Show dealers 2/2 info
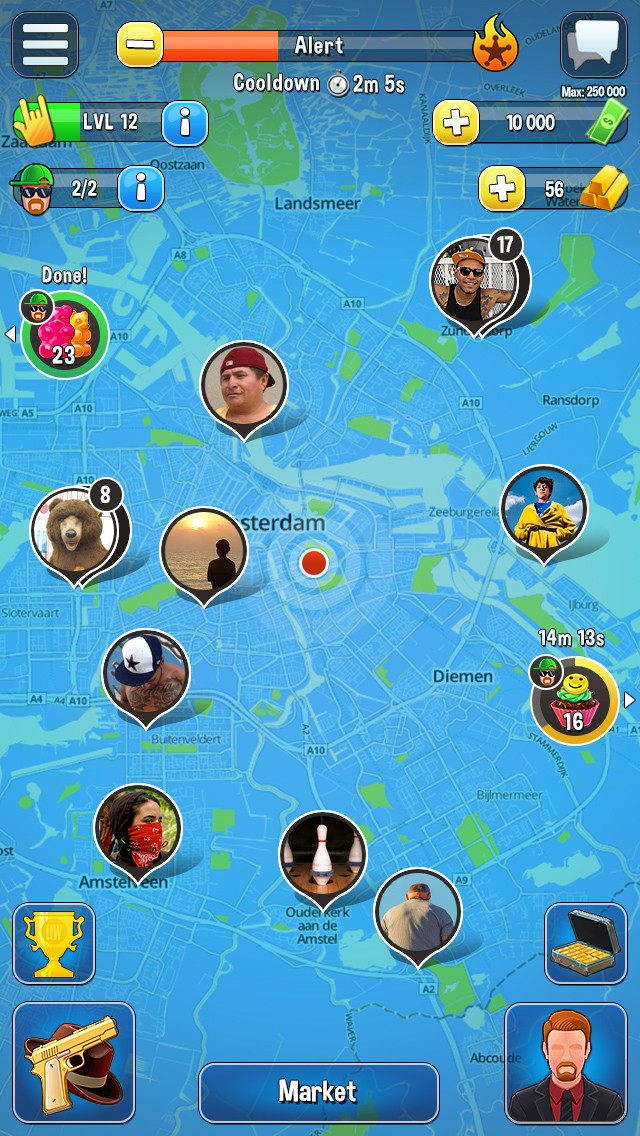 click(141, 187)
